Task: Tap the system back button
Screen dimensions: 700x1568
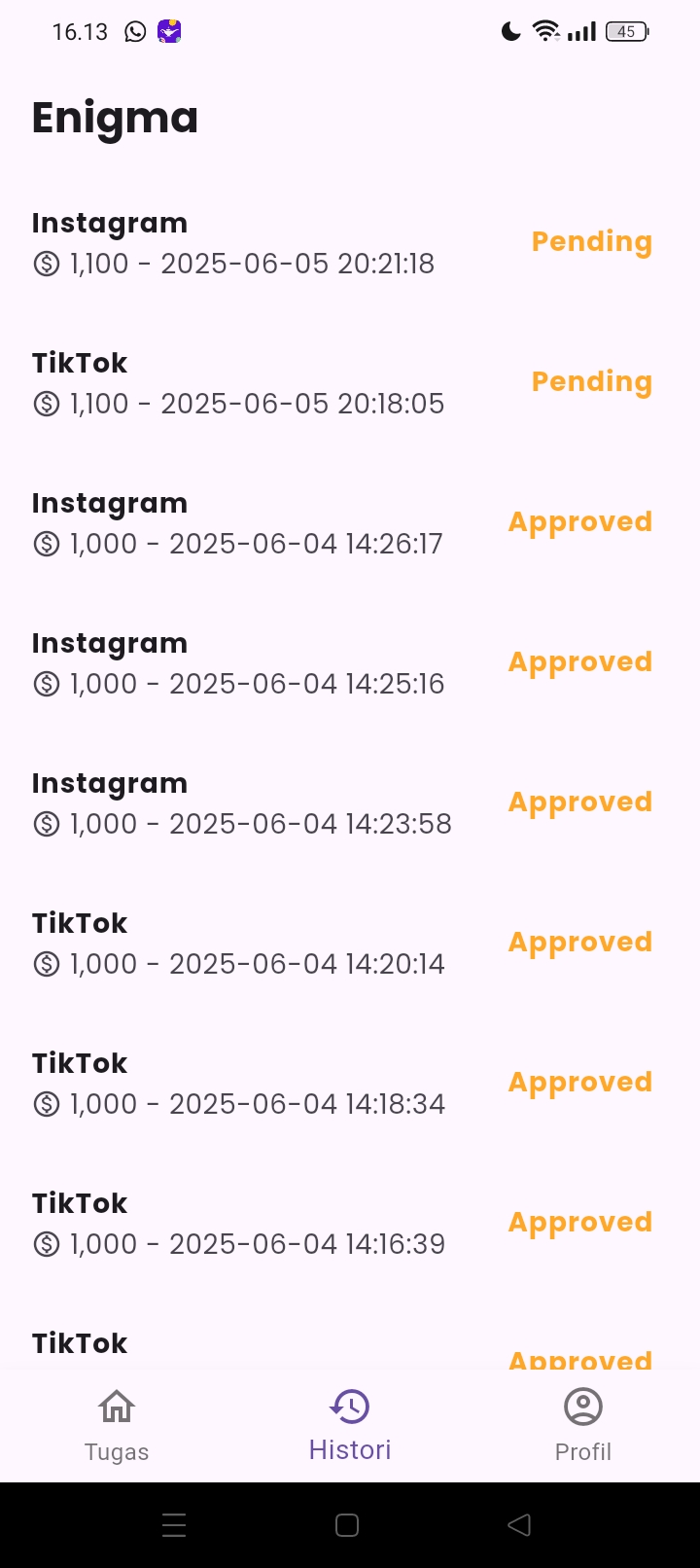Action: 519,1525
